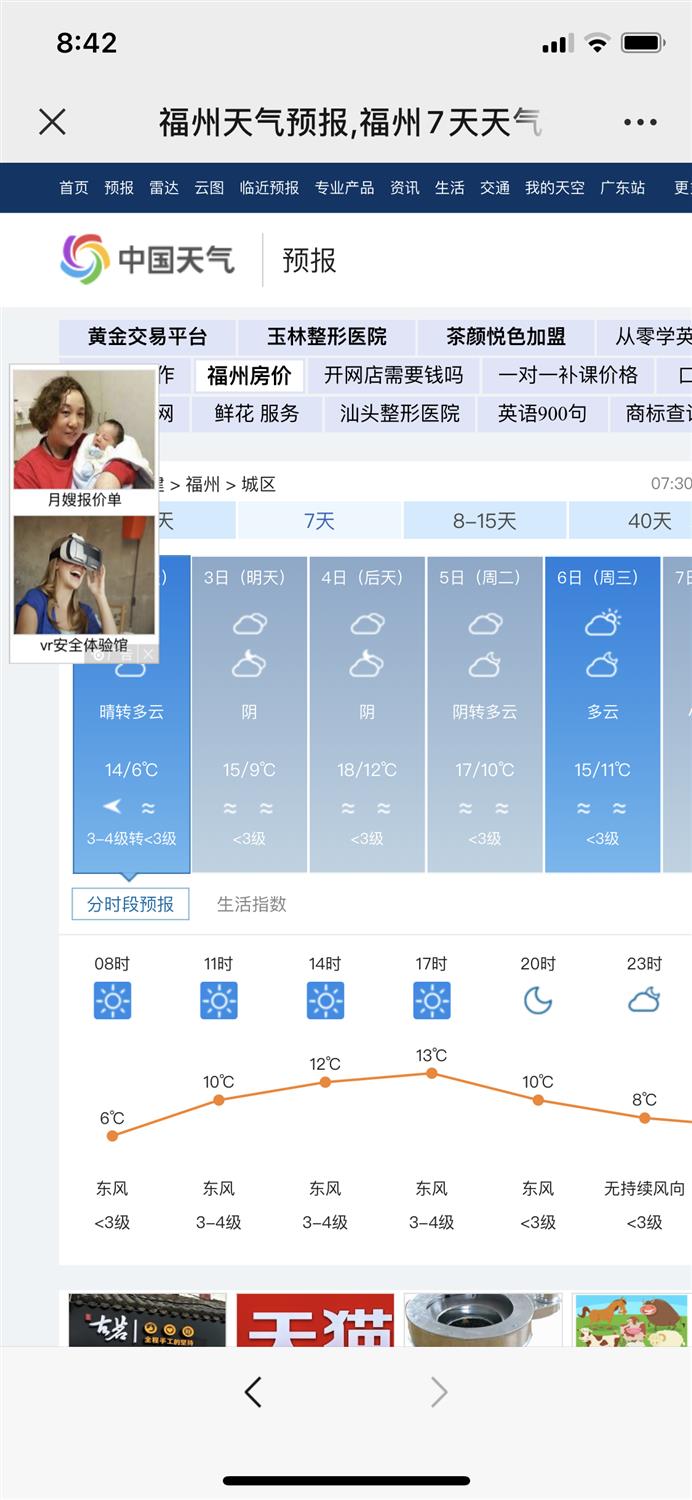Open the 月嫂报价单 ad

click(84, 440)
